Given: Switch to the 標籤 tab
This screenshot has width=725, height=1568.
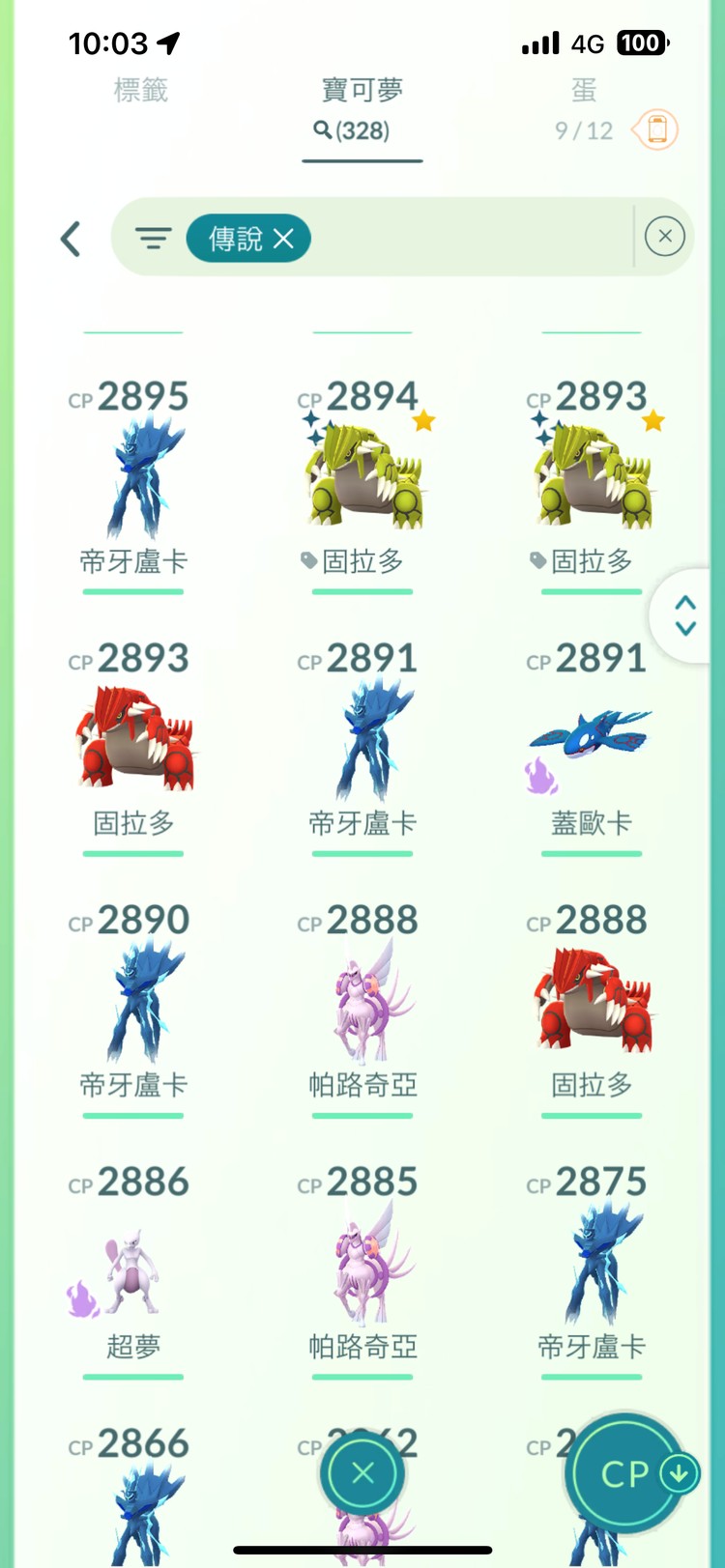Looking at the screenshot, I should point(140,90).
